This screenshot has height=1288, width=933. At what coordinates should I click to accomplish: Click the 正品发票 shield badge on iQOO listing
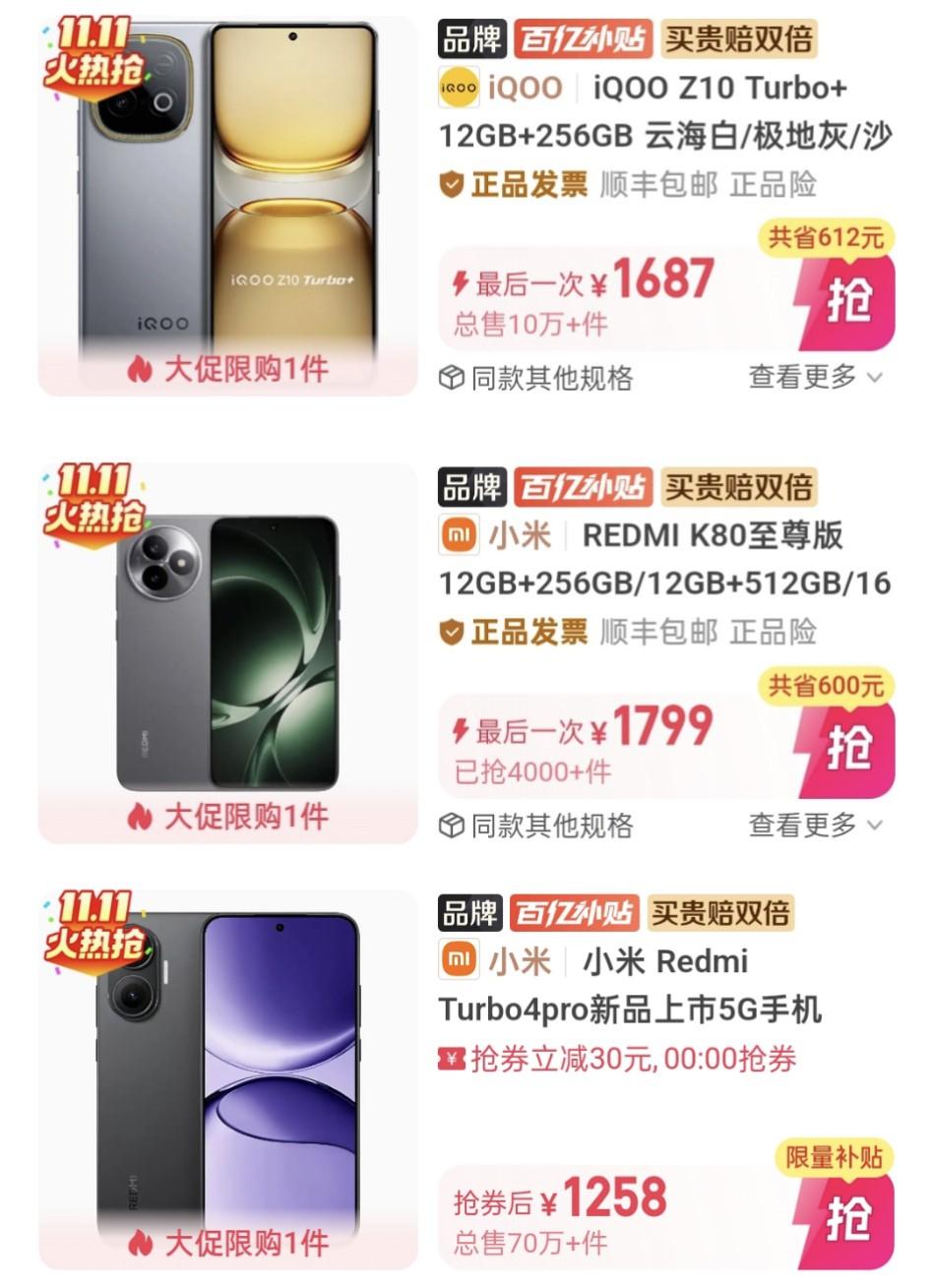pyautogui.click(x=449, y=183)
